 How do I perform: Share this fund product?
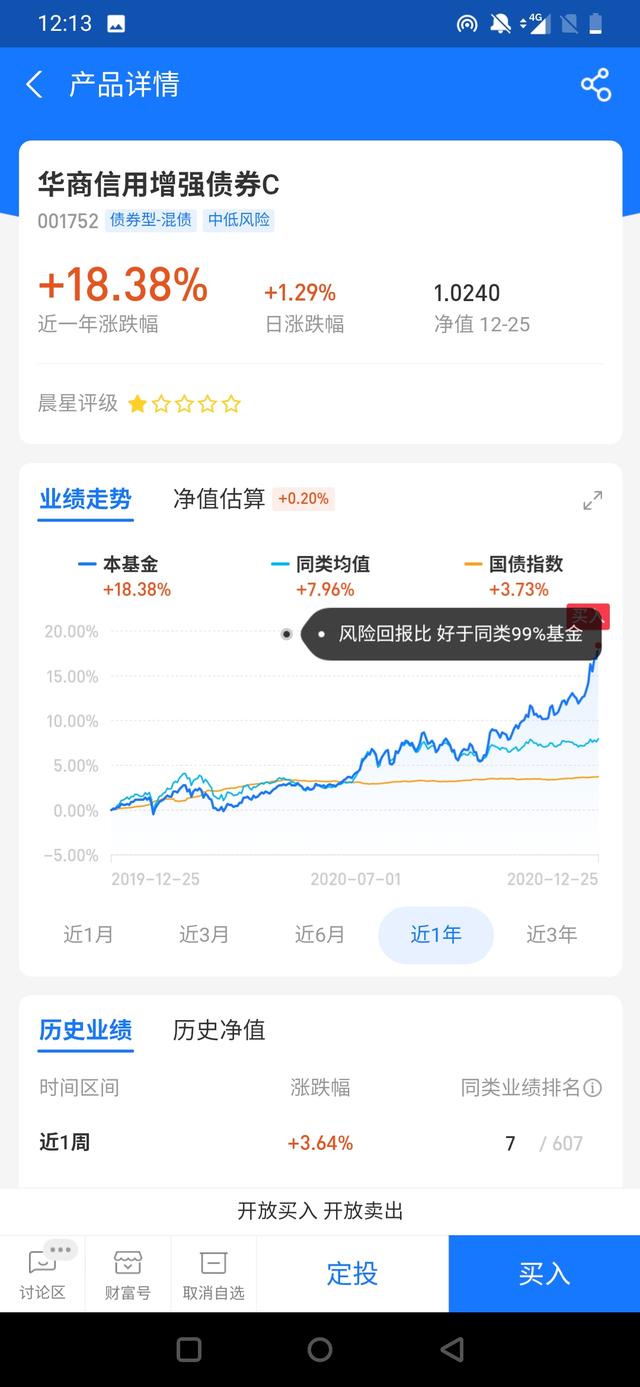coord(595,85)
